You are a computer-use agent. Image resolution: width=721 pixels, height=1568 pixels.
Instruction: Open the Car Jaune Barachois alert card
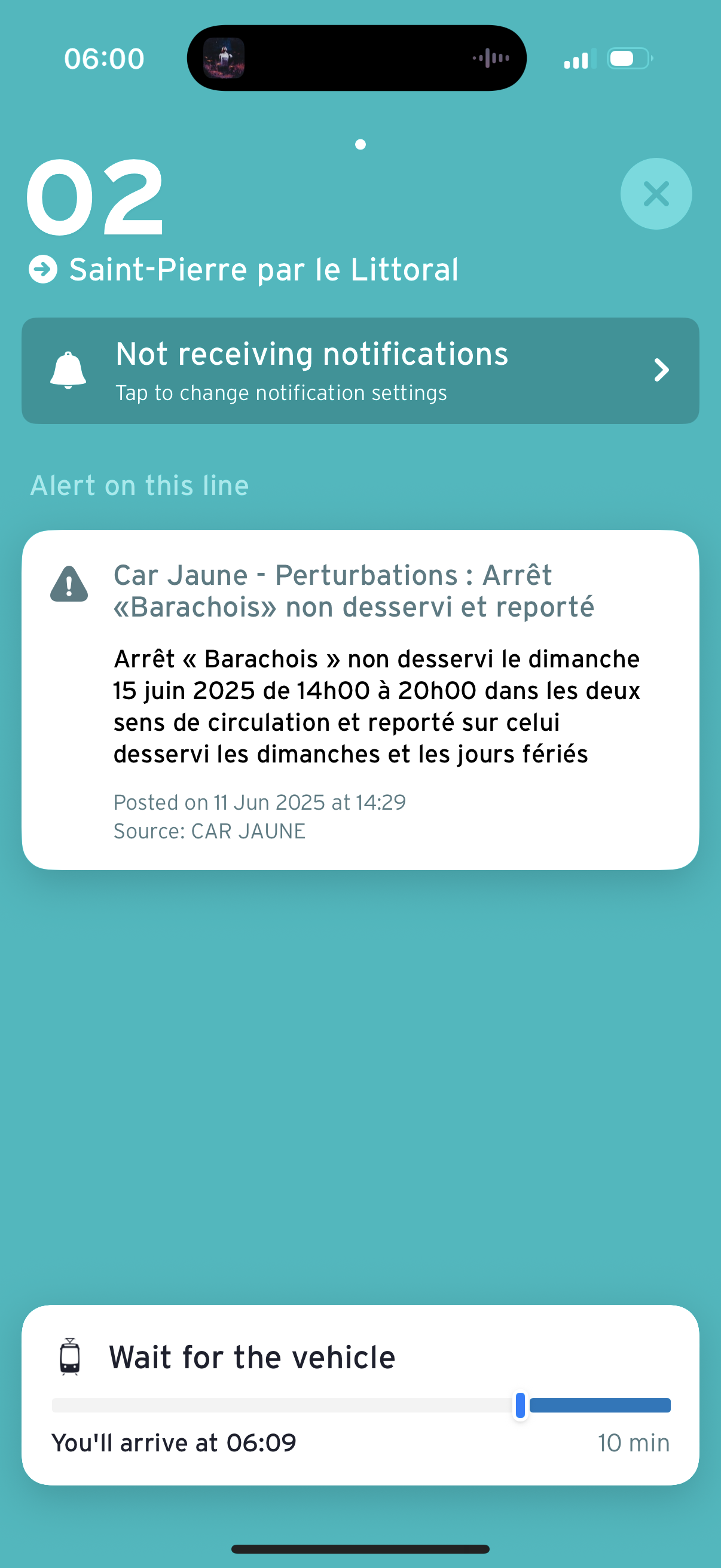point(360,700)
